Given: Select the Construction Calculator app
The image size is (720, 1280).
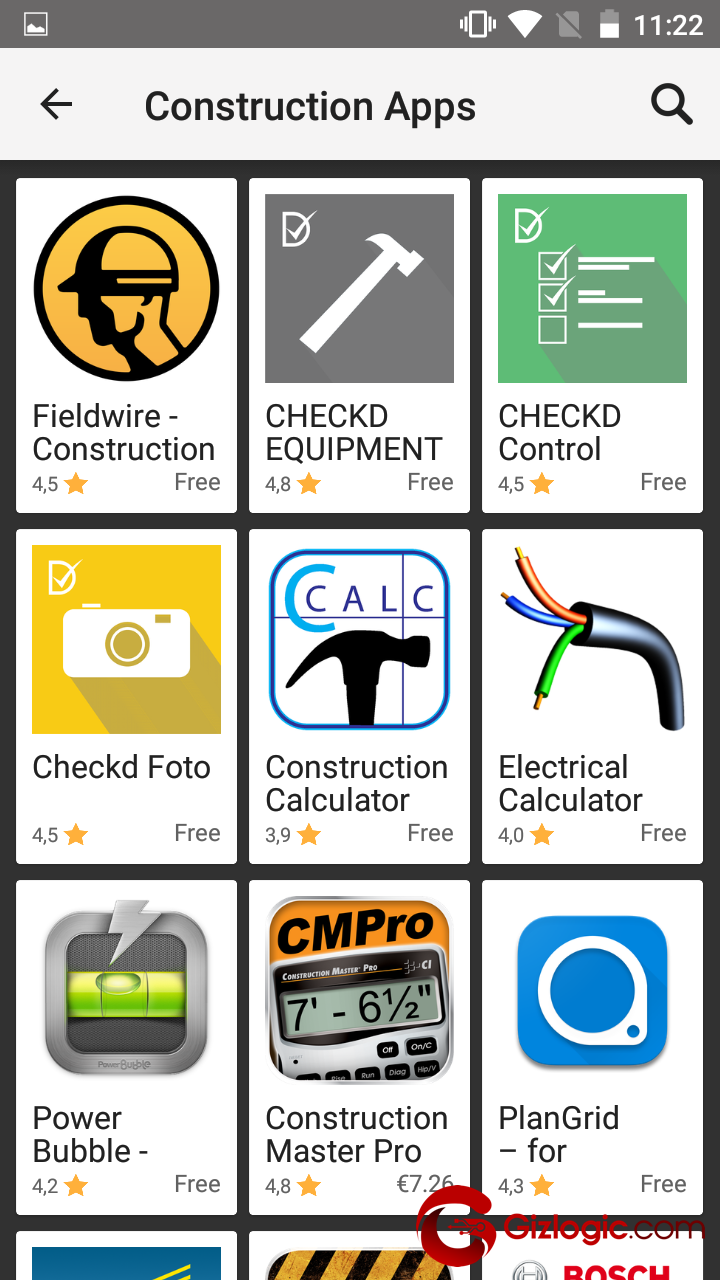Looking at the screenshot, I should pos(359,696).
